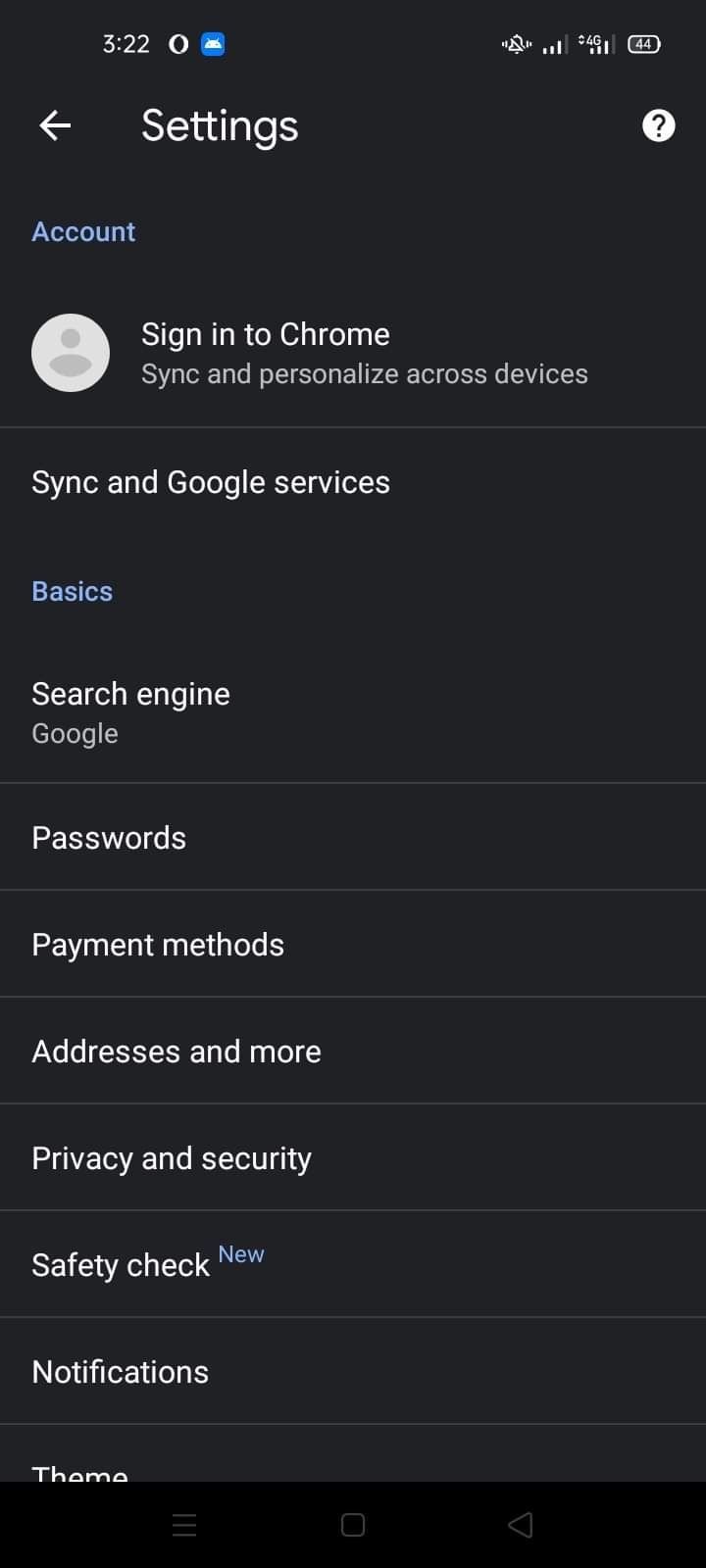Screen dimensions: 706x1568
Task: Click the back arrow icon
Action: click(x=55, y=125)
